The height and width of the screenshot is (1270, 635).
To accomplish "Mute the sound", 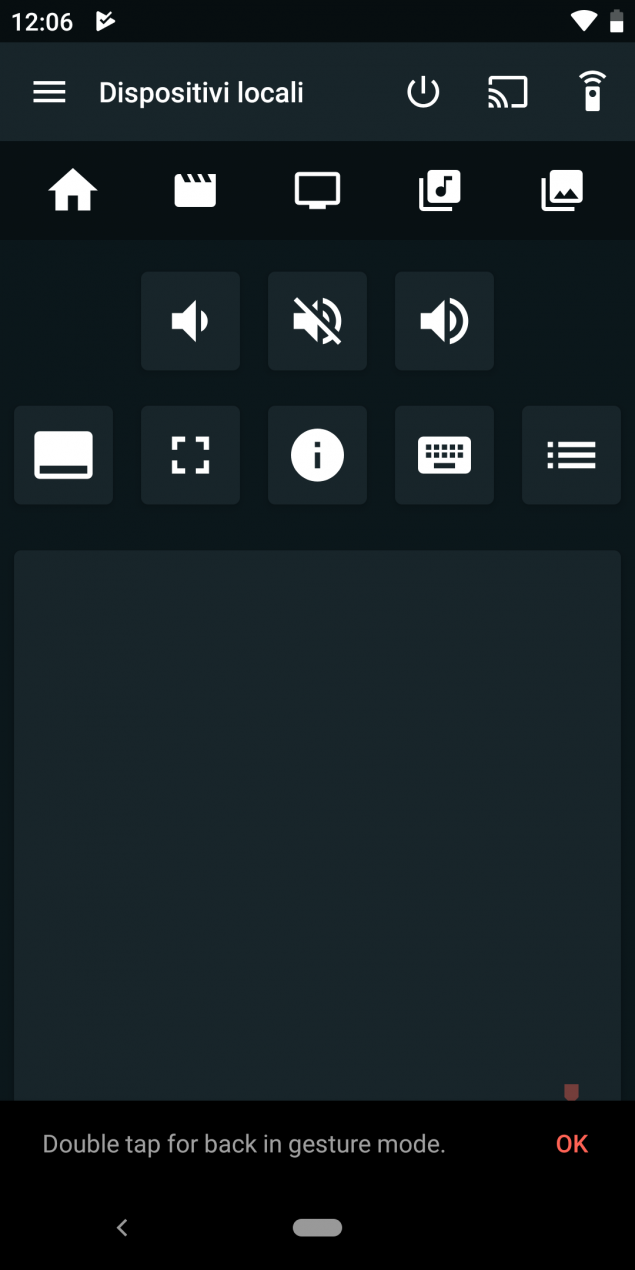I will pyautogui.click(x=317, y=321).
